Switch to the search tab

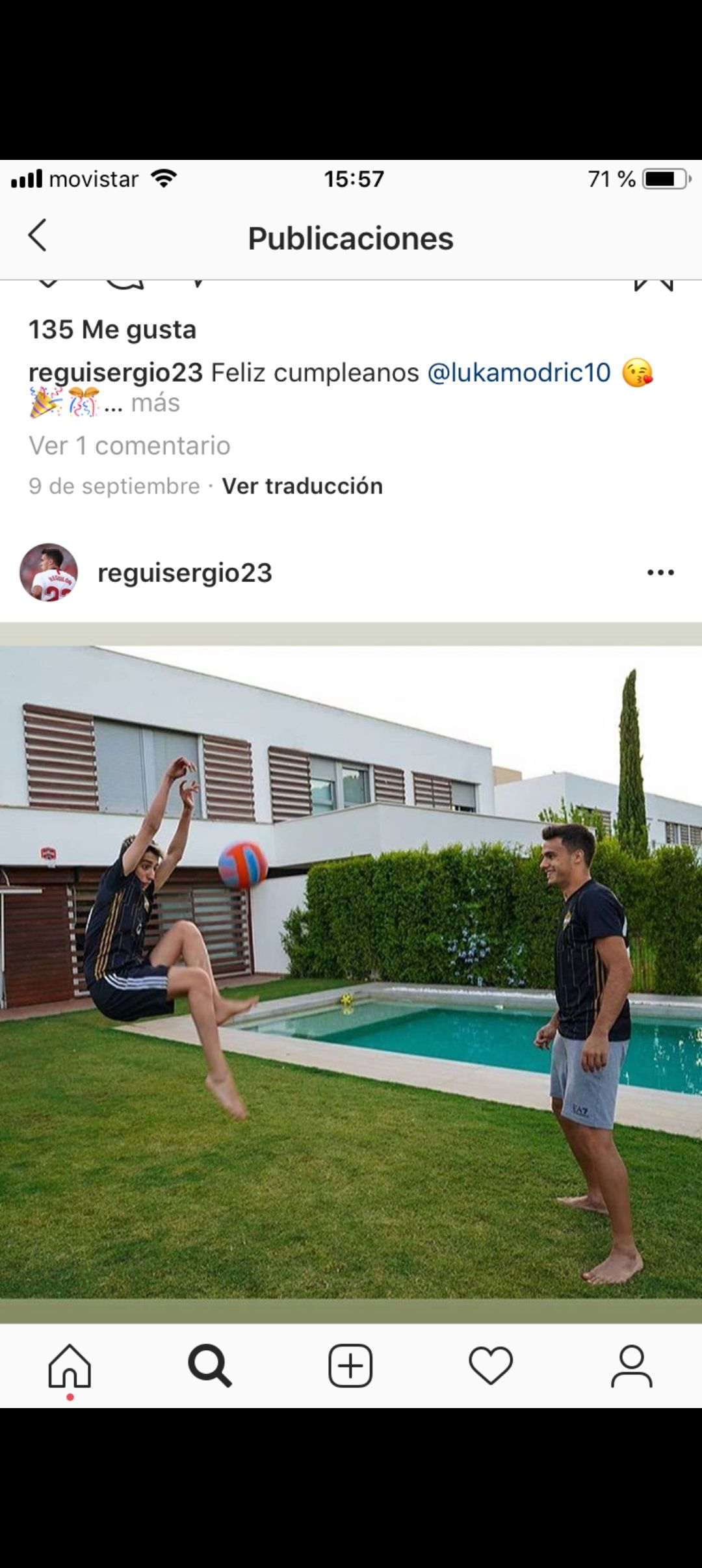209,1366
